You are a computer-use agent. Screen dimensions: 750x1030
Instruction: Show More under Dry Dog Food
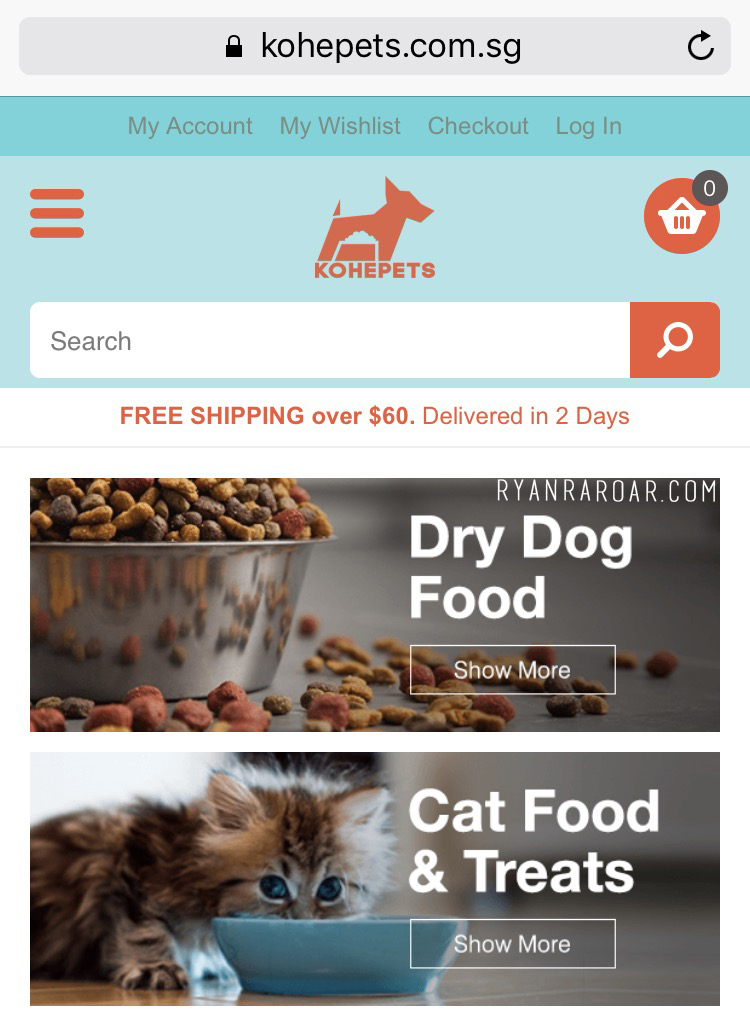[x=512, y=670]
